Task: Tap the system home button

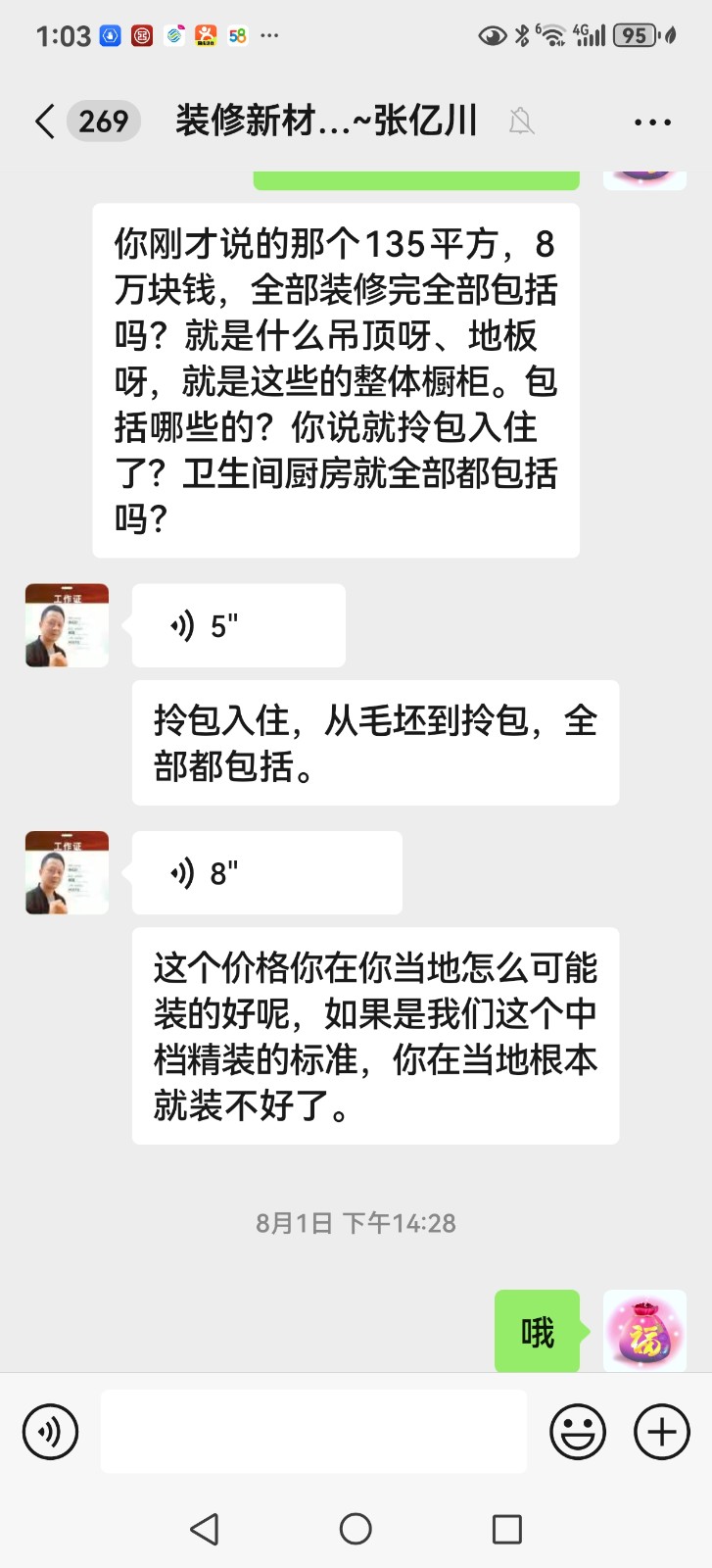Action: coord(356,1529)
